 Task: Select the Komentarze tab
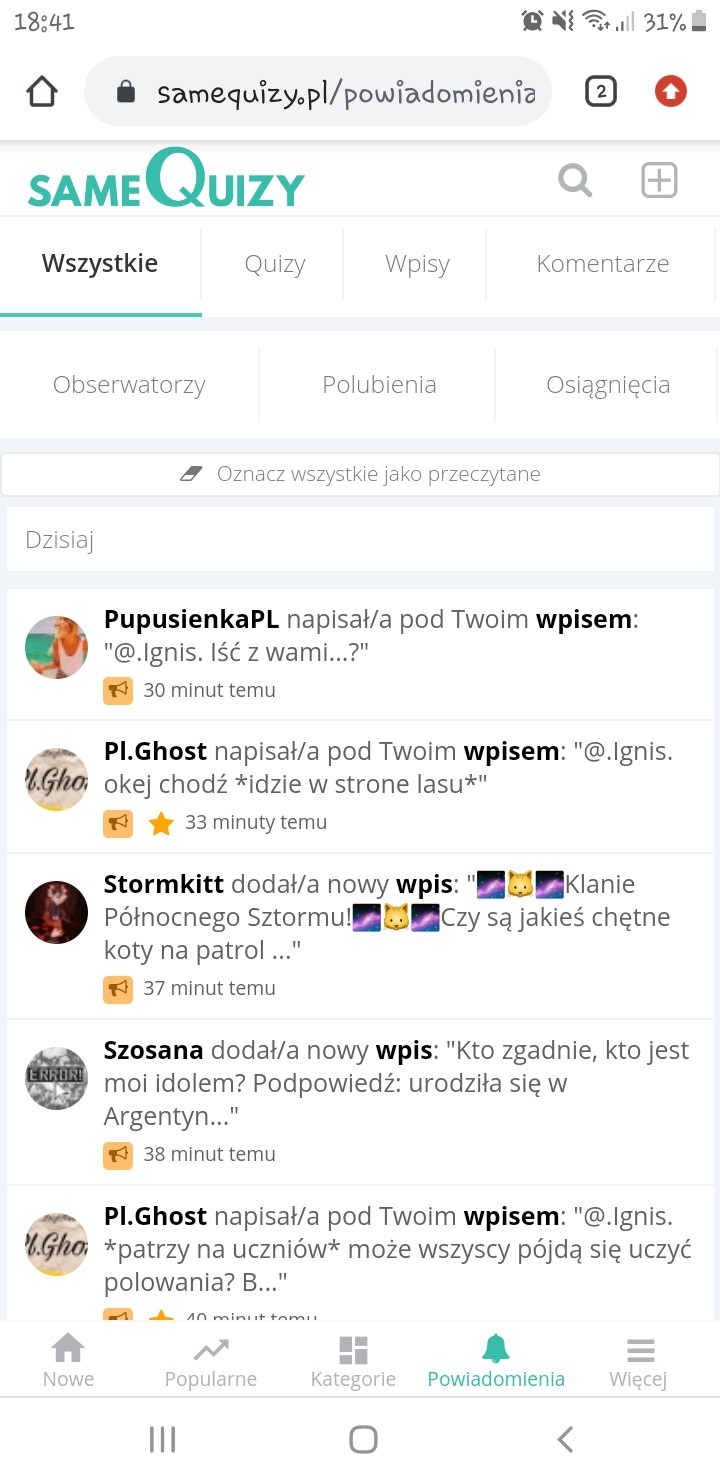[x=602, y=264]
